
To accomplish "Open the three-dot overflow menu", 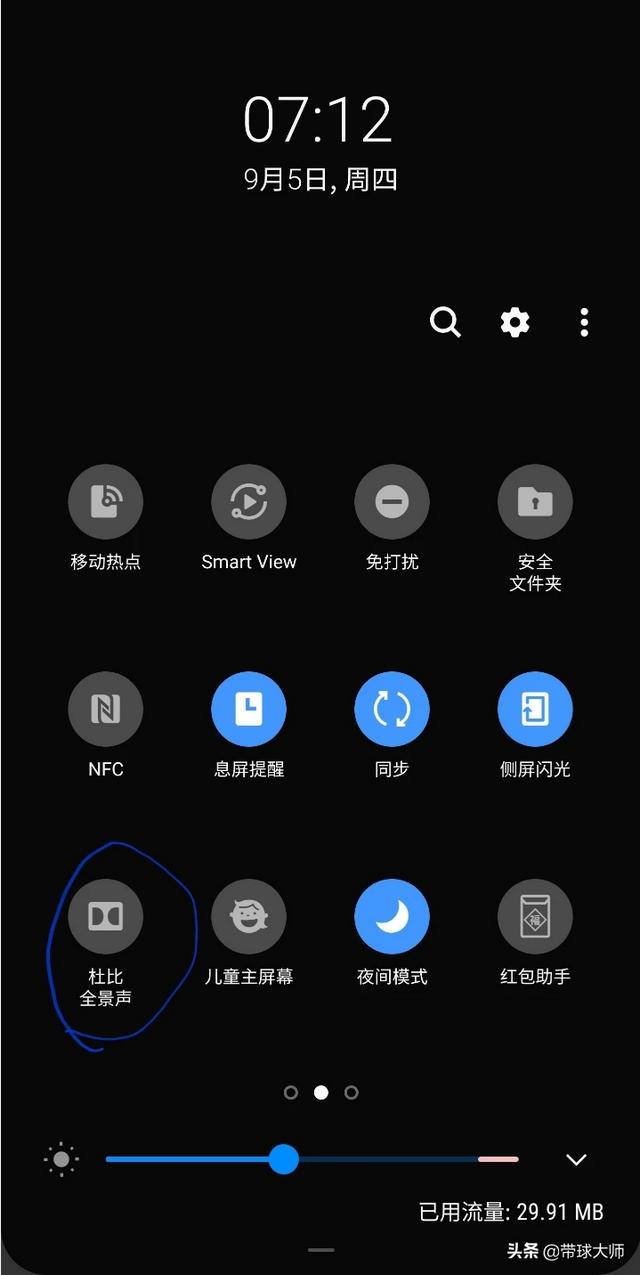I will tap(584, 322).
